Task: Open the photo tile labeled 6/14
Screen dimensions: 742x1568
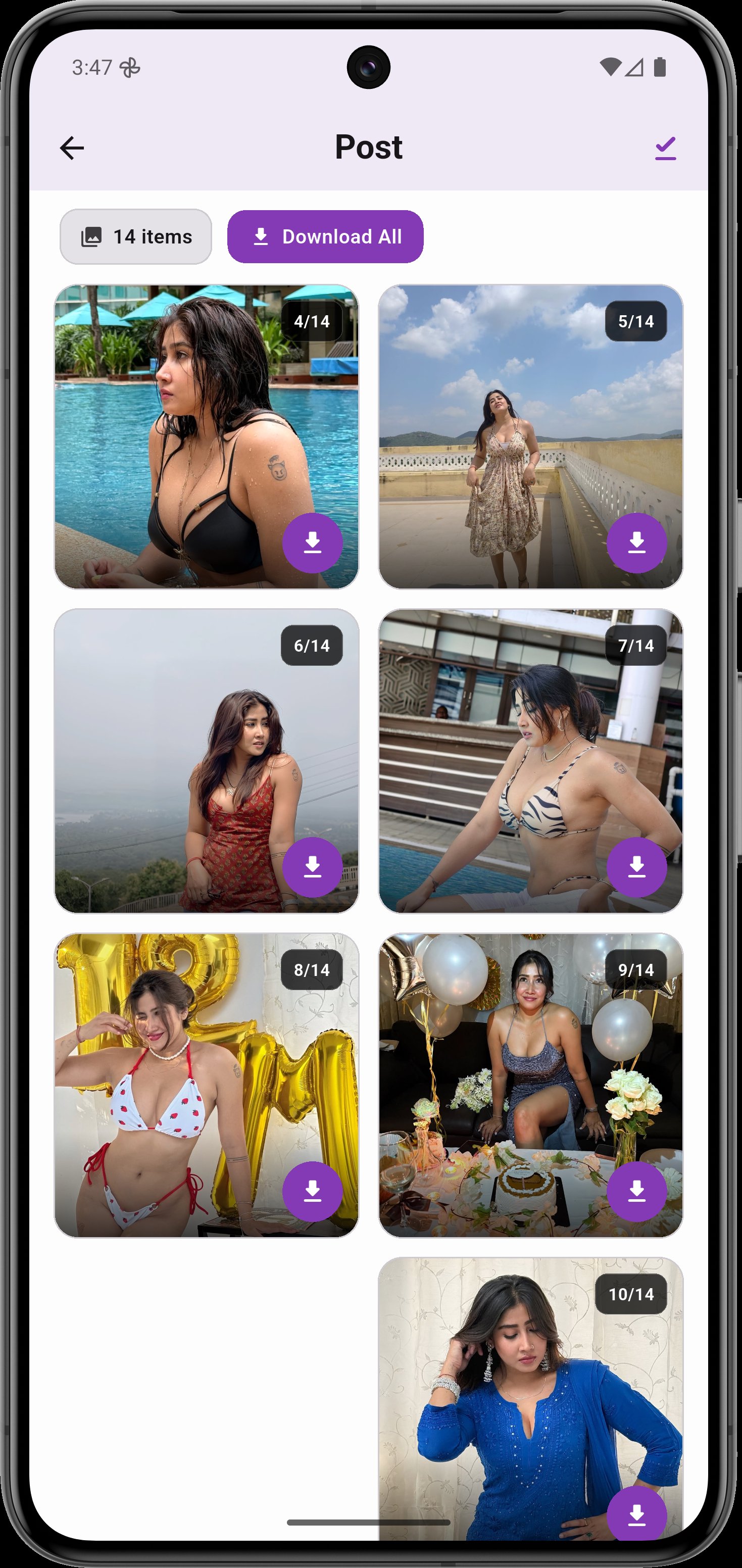Action: tap(183, 761)
